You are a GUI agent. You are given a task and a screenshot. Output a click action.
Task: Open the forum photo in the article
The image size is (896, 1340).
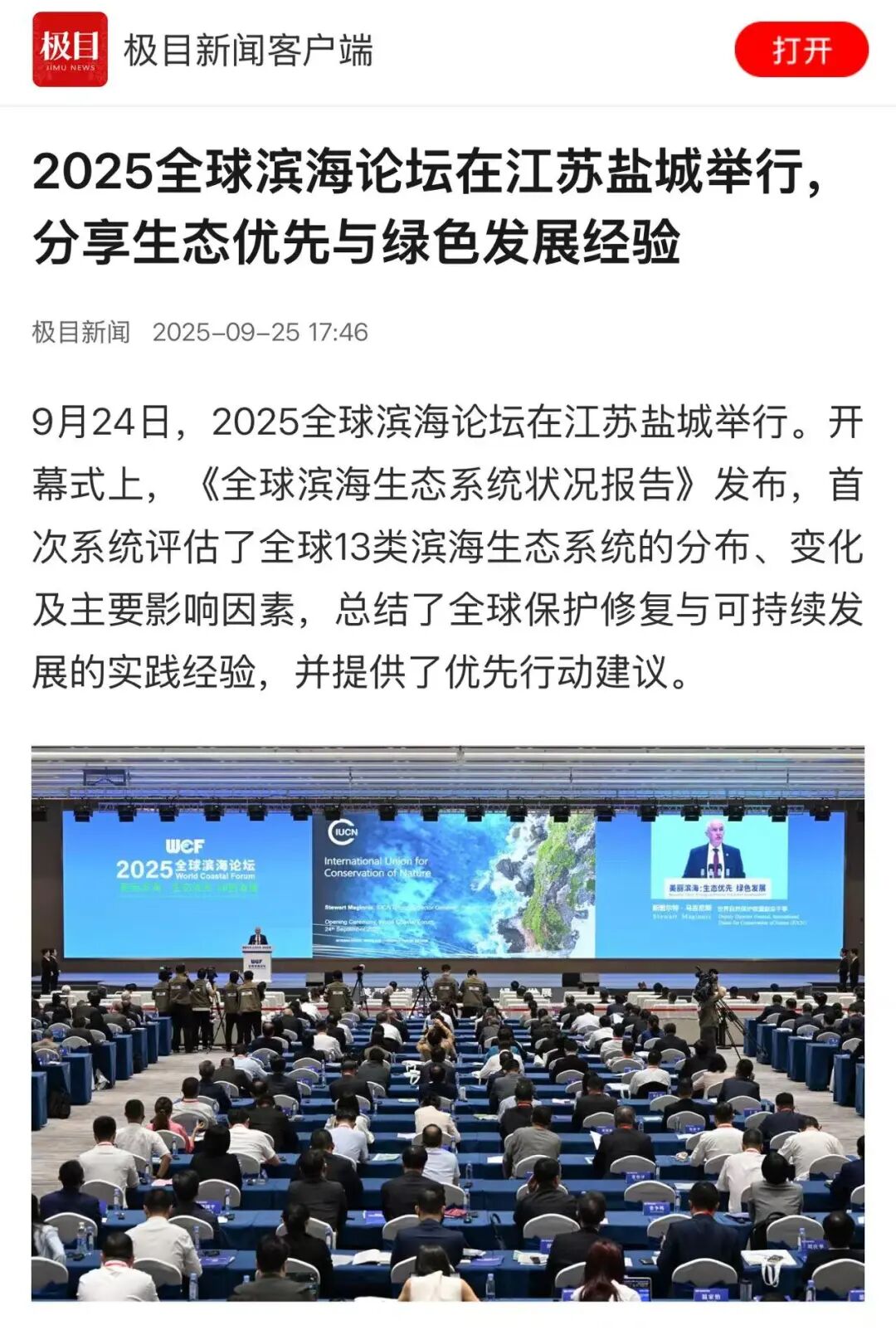448,1022
